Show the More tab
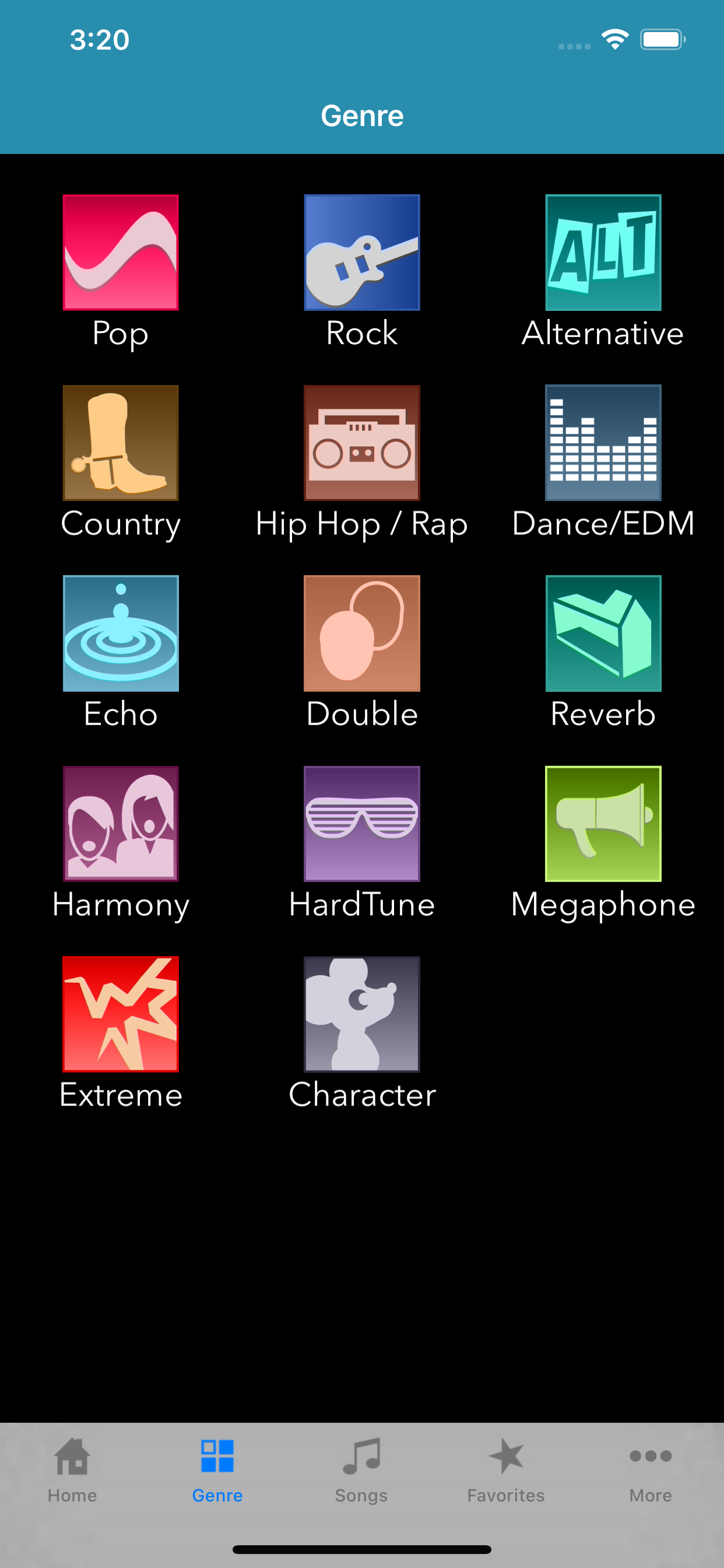724x1568 pixels. point(651,1469)
